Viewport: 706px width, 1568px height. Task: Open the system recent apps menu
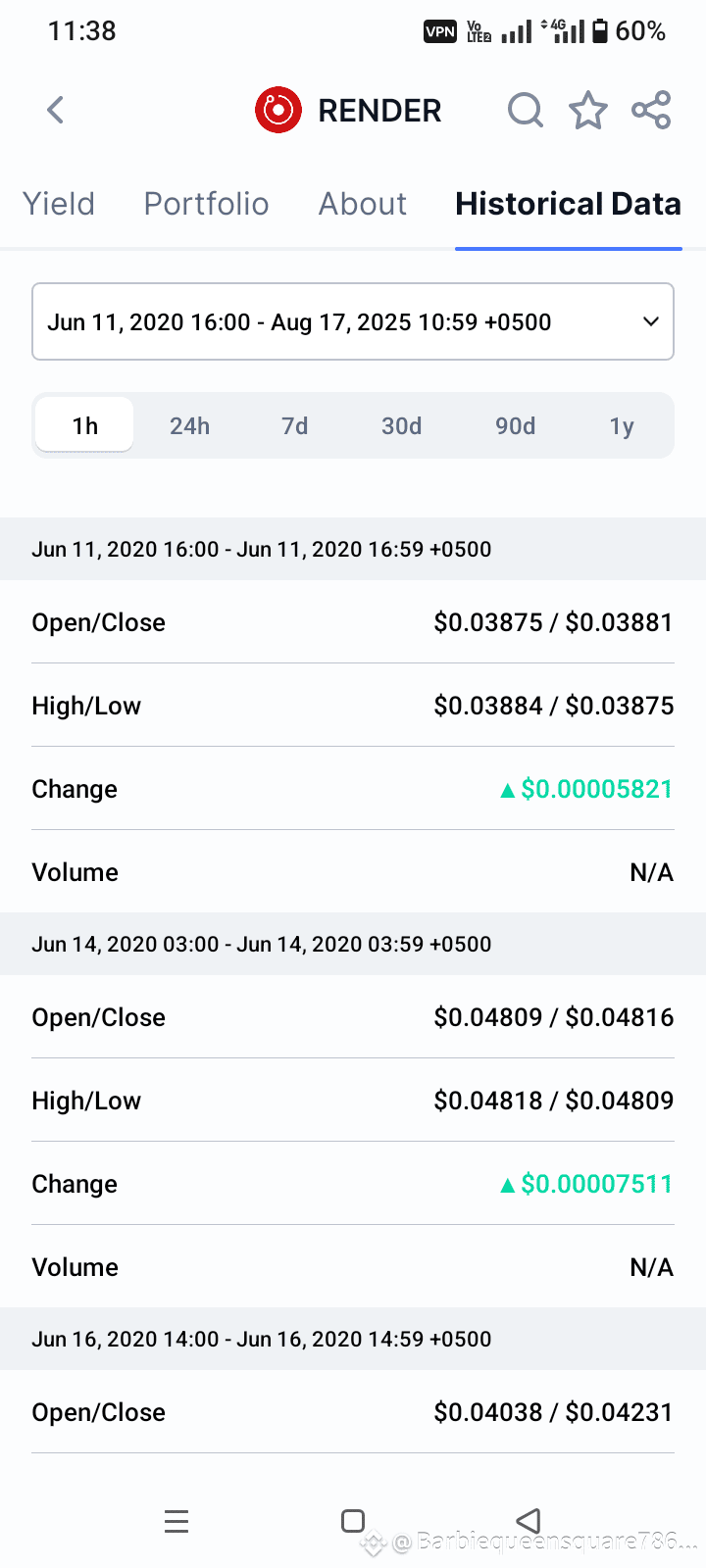pyautogui.click(x=176, y=1521)
